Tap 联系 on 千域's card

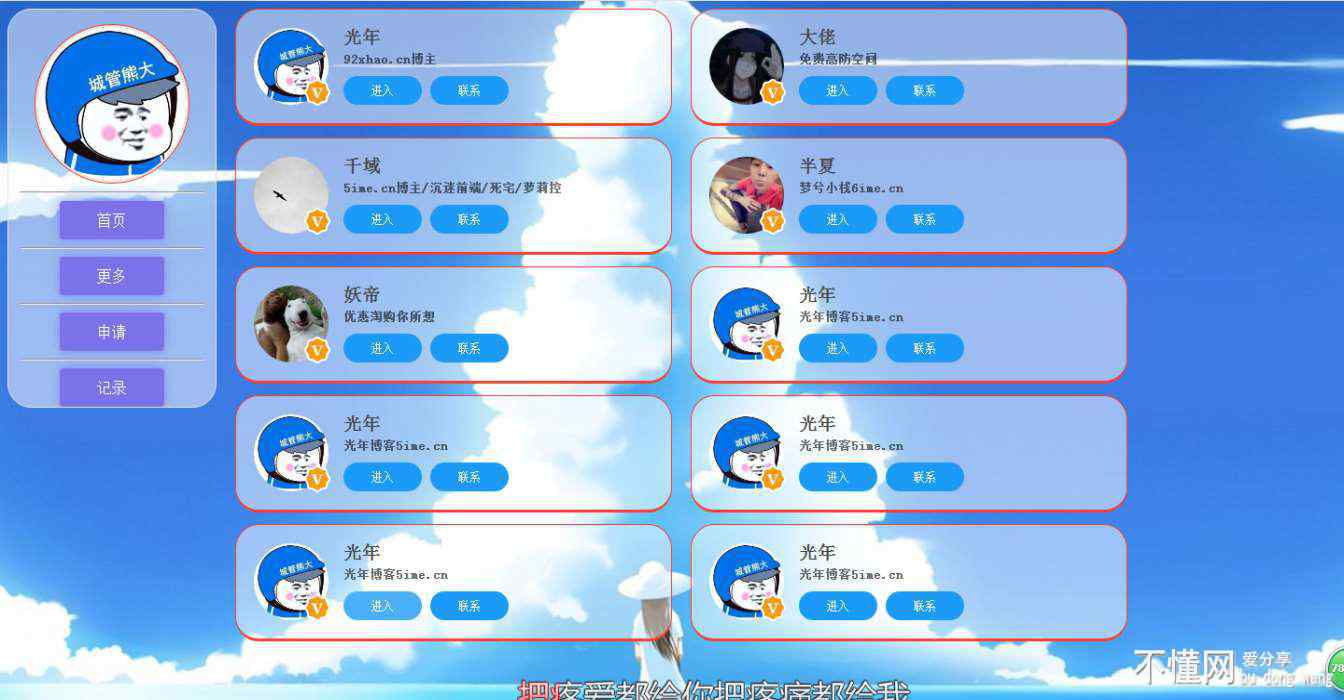[469, 219]
